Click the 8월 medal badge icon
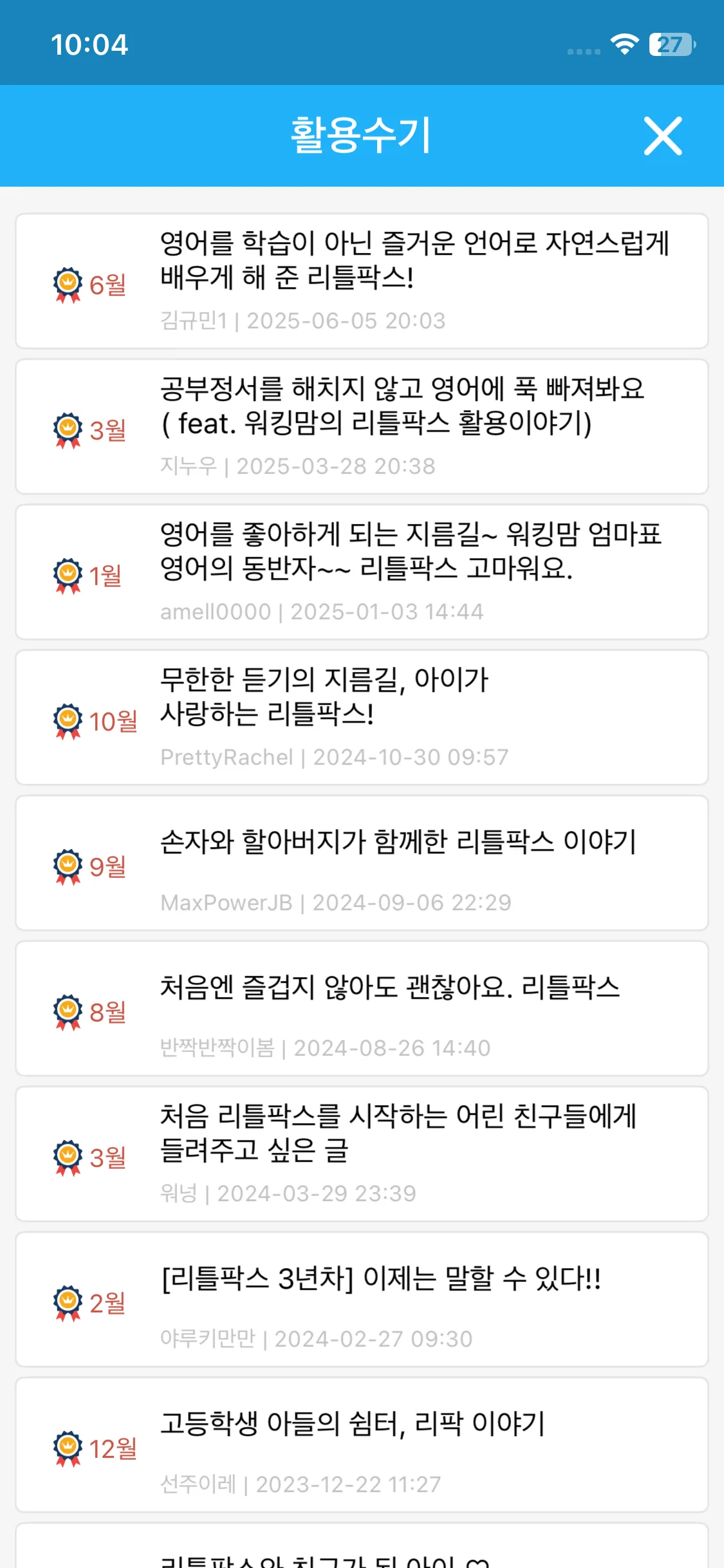 (67, 1011)
